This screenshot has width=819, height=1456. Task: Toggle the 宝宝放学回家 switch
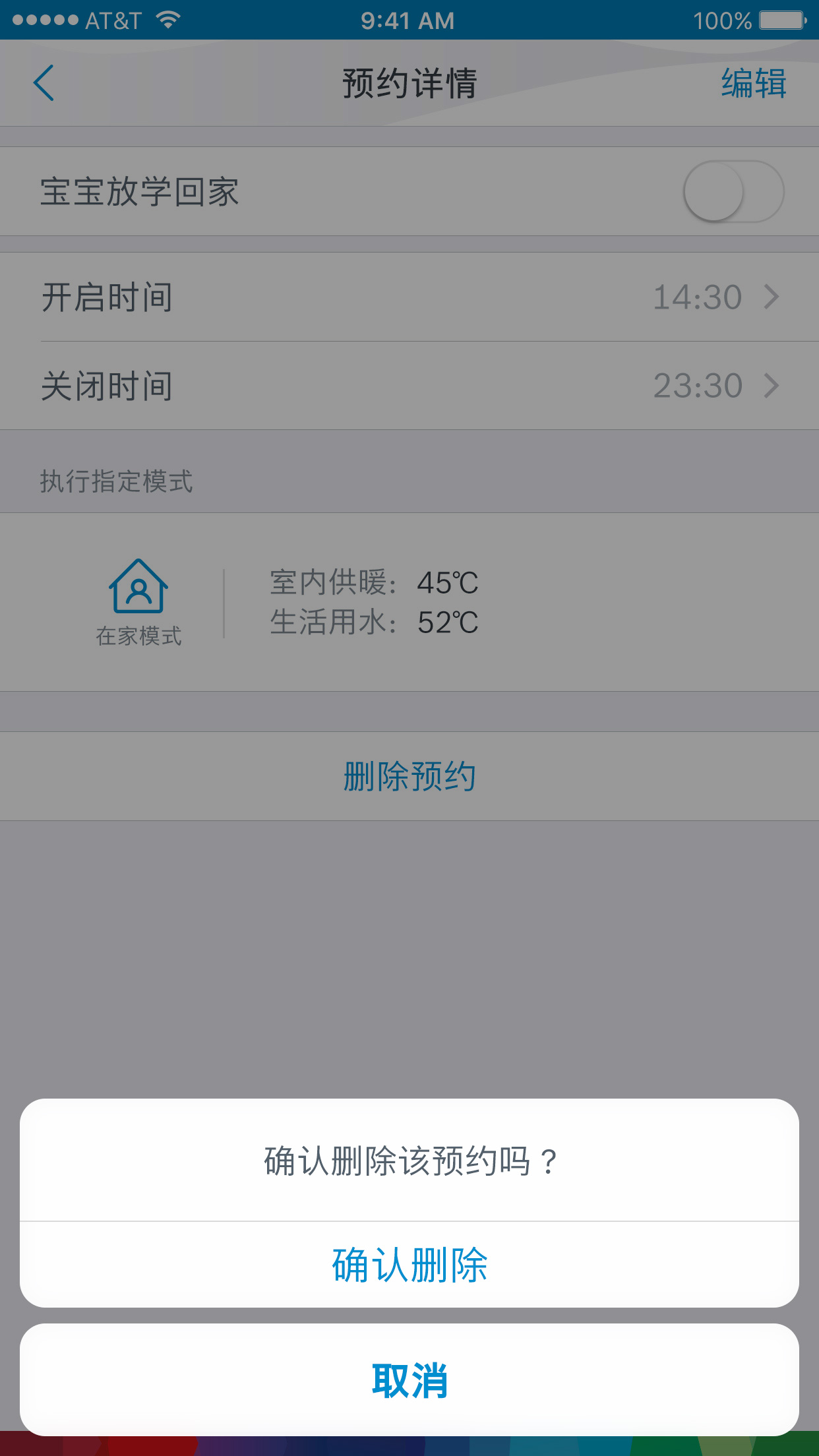click(733, 192)
